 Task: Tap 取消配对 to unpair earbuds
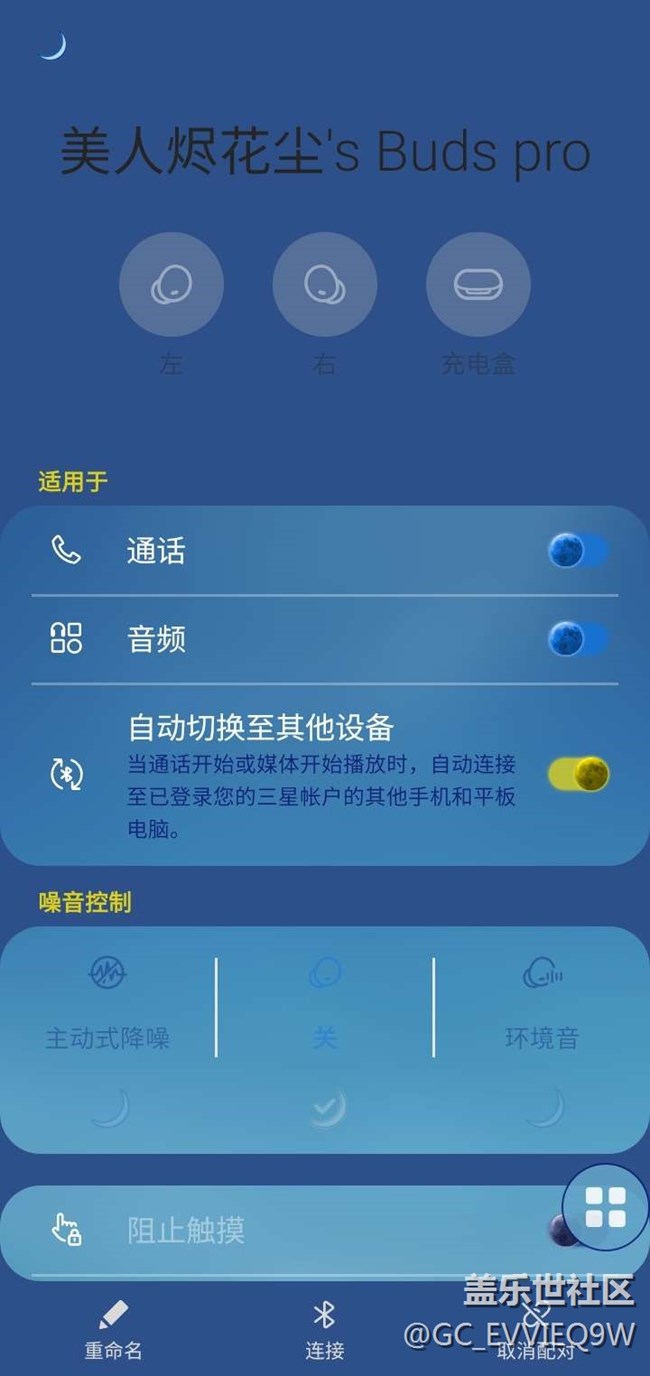click(536, 1330)
